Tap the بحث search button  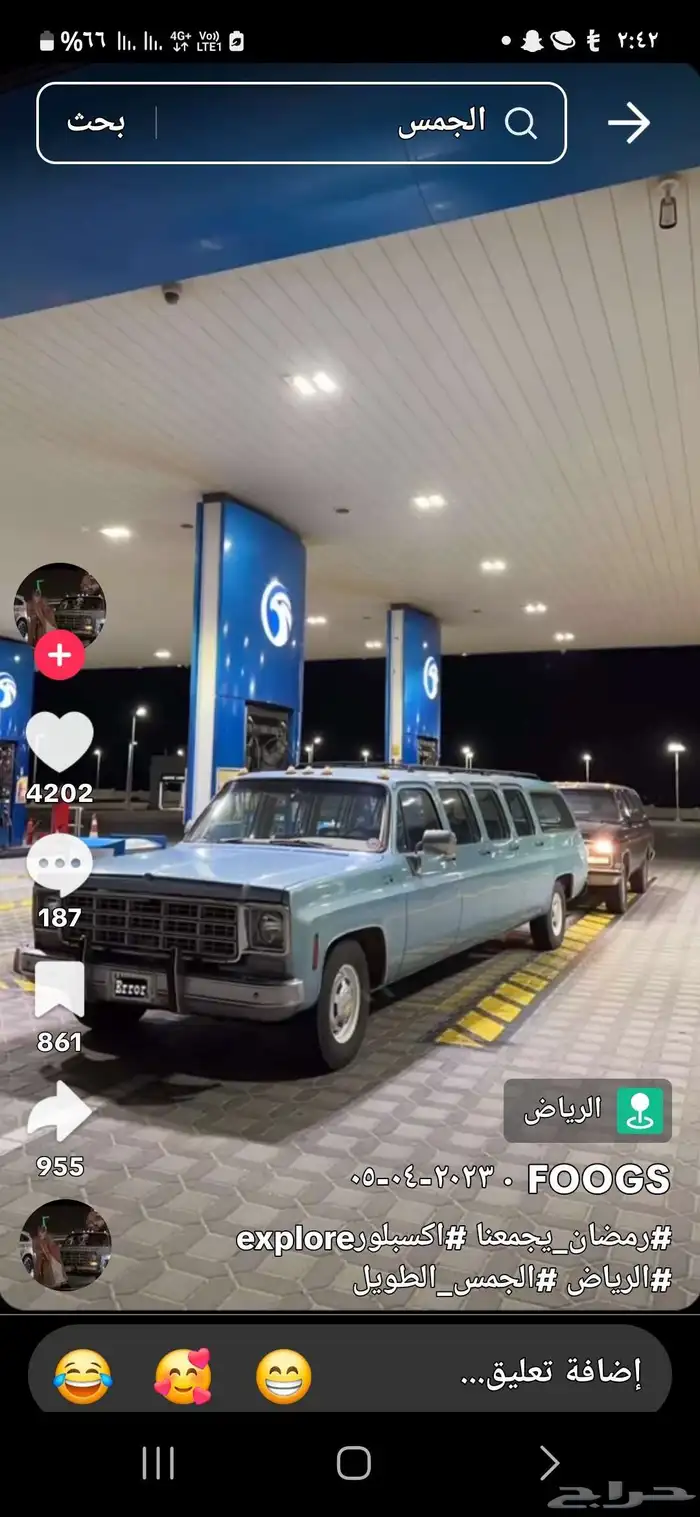(96, 123)
